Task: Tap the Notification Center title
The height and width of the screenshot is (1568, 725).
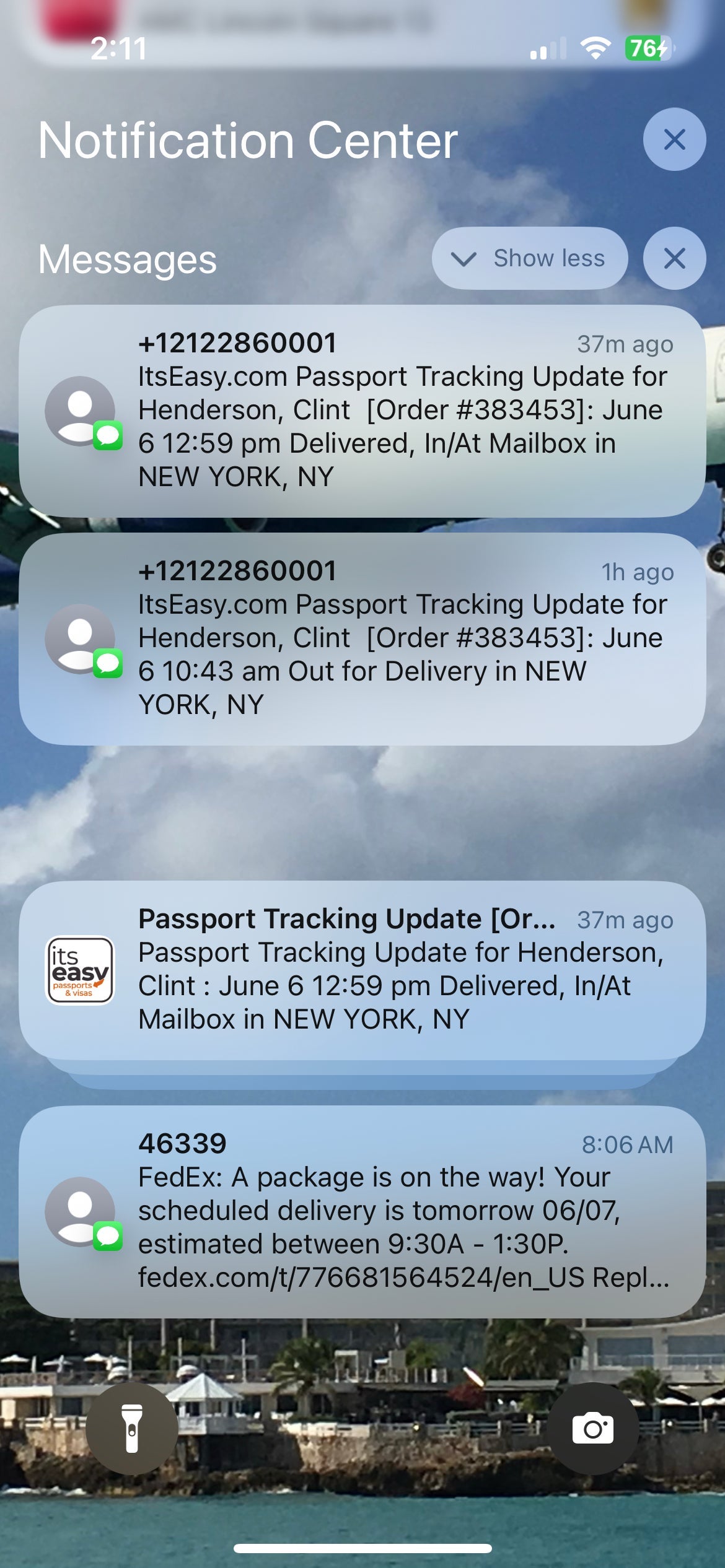Action: click(x=248, y=141)
